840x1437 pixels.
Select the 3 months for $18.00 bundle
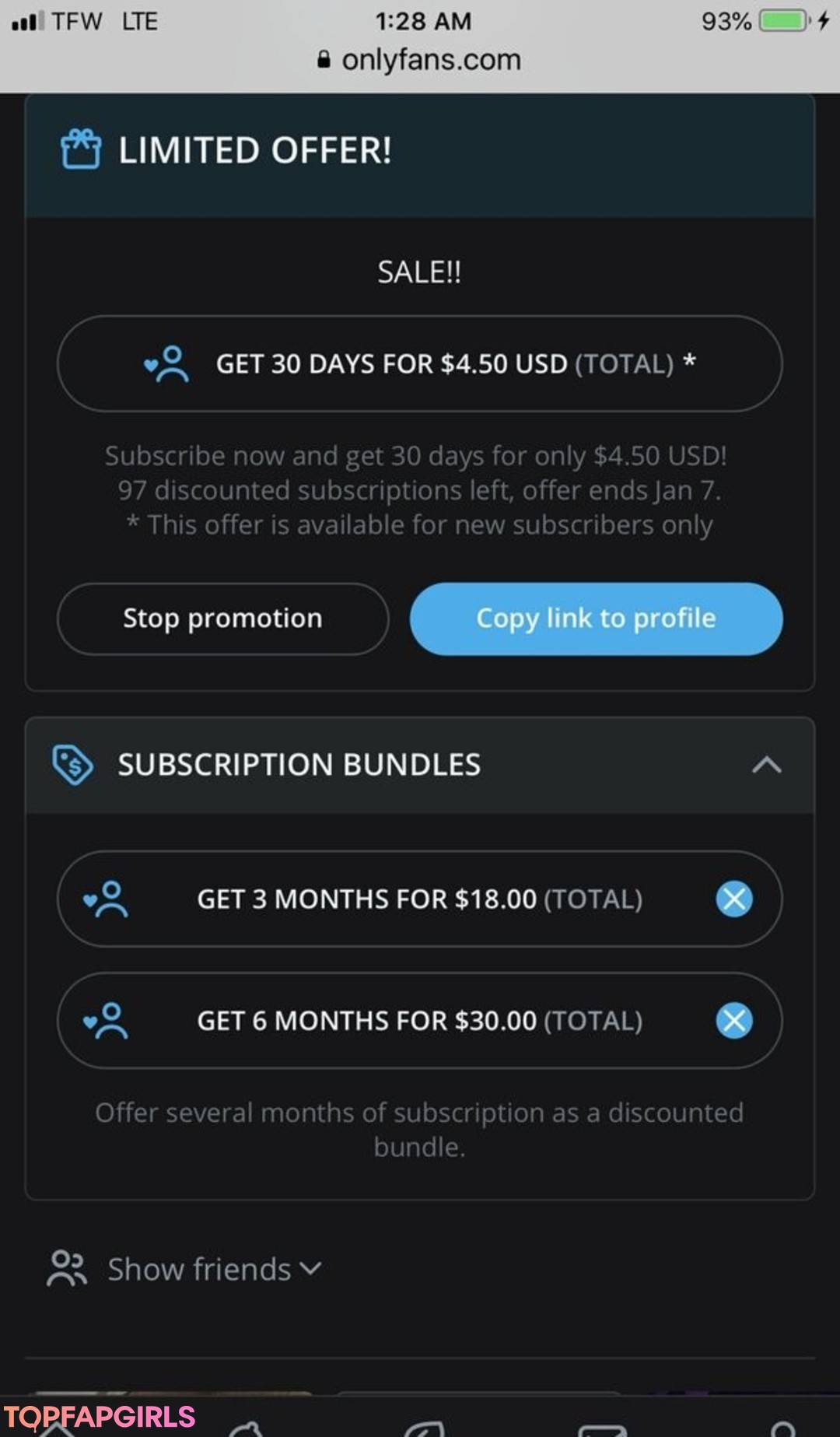tap(419, 899)
